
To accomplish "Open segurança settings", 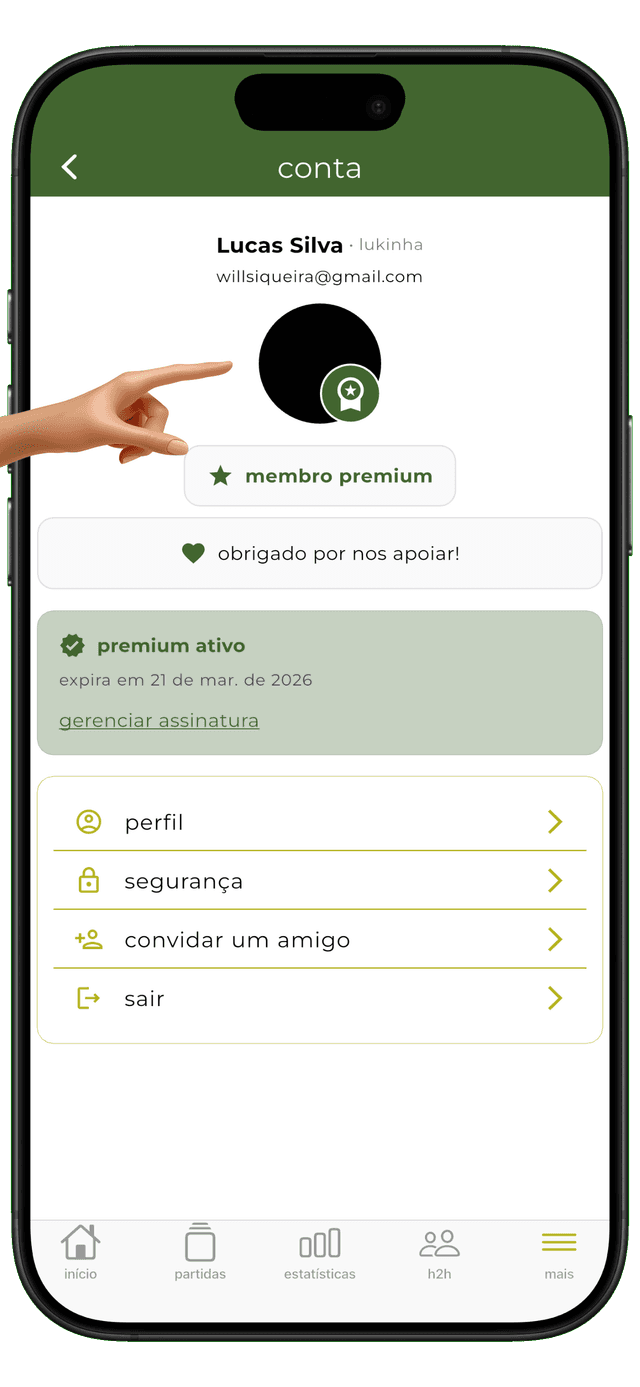I will coord(320,881).
